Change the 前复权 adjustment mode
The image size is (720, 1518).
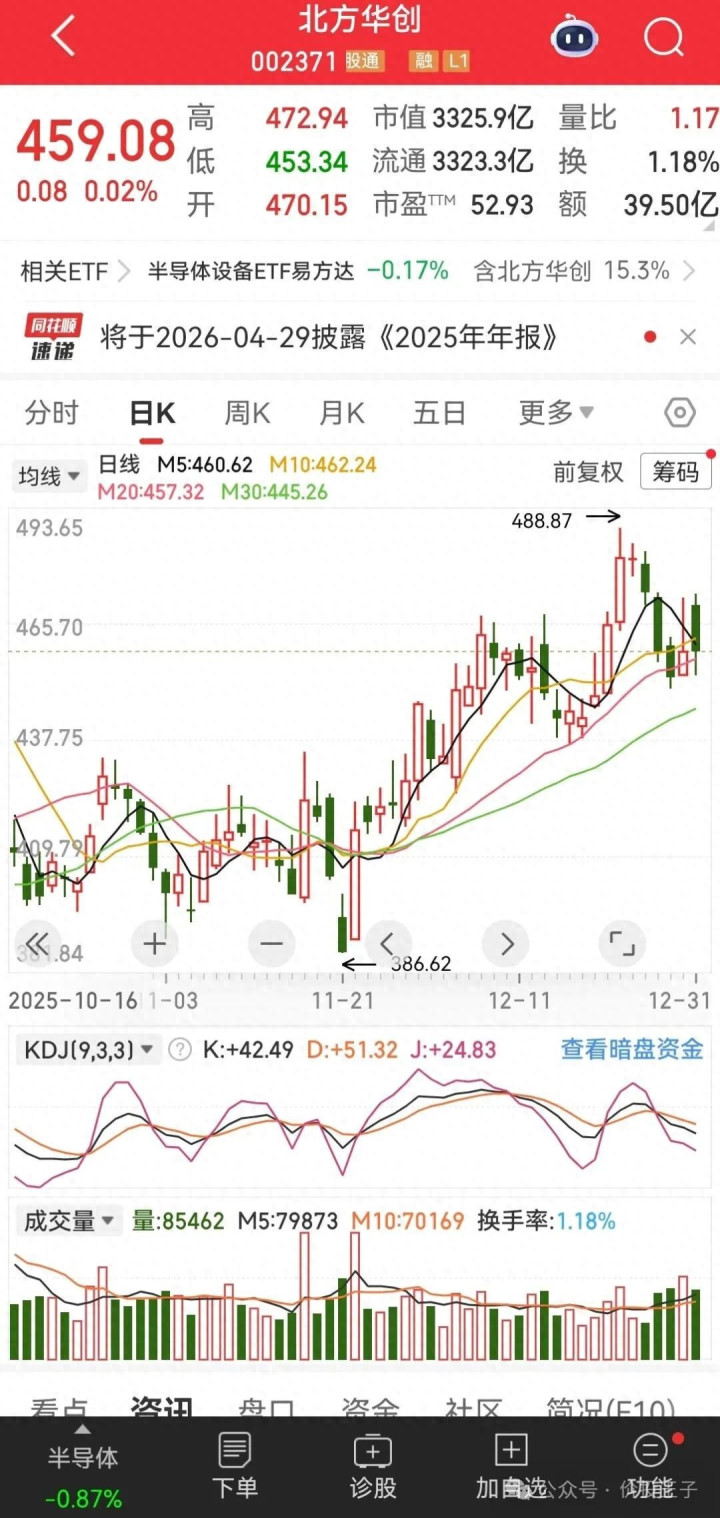click(588, 472)
